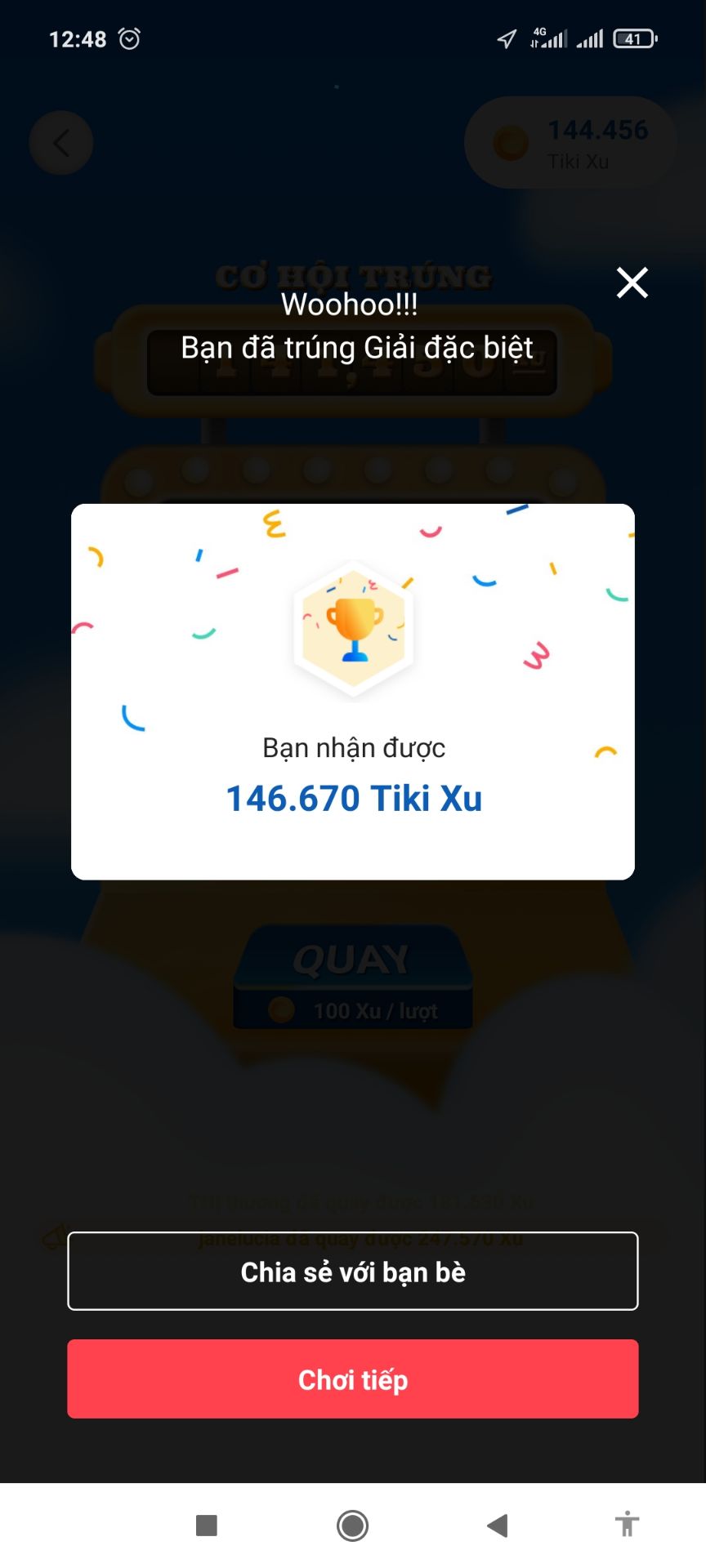Viewport: 706px width, 1568px height.
Task: Tap the location arrow in the status bar
Action: click(507, 37)
